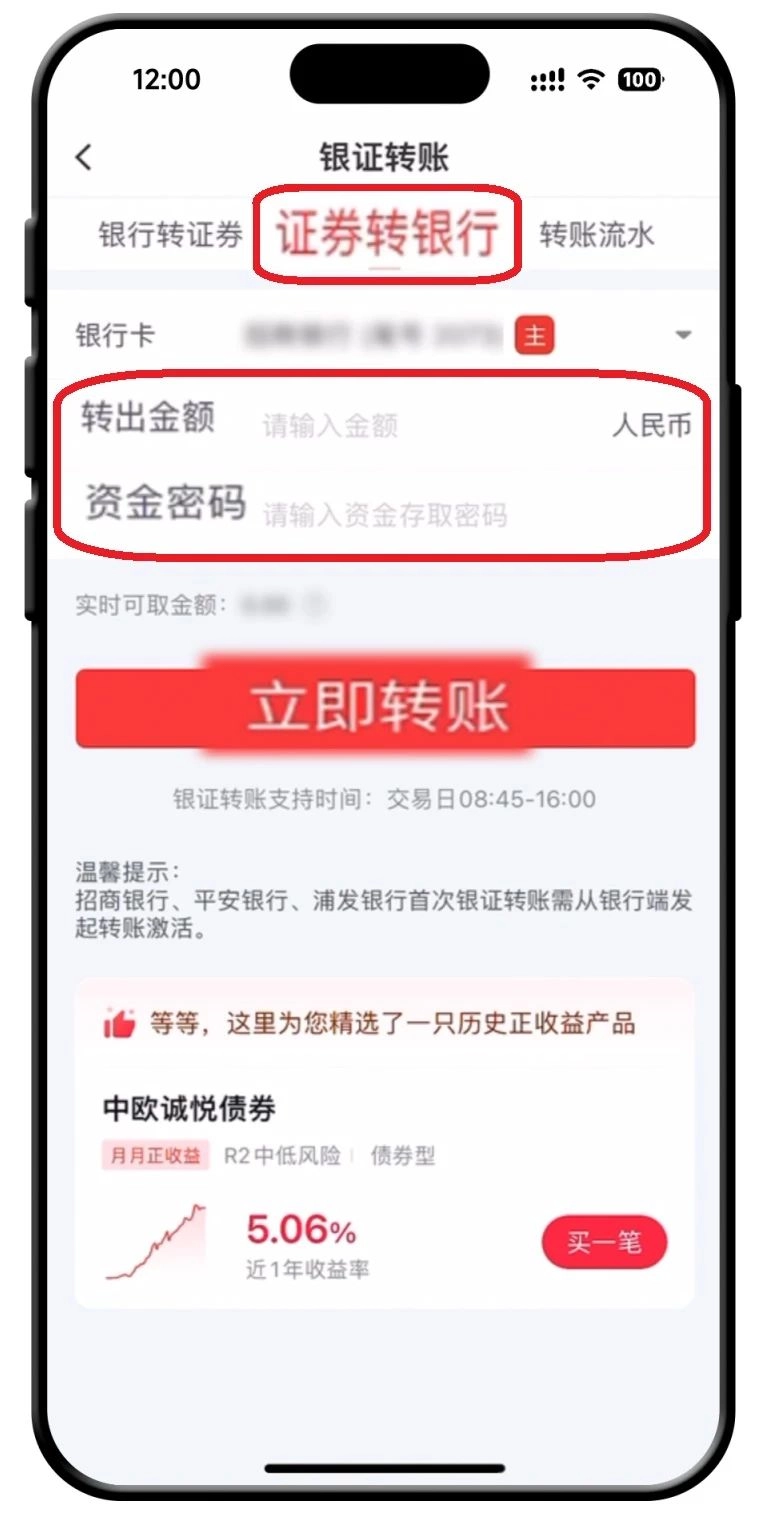Go back from the 银证转账 page

(84, 157)
